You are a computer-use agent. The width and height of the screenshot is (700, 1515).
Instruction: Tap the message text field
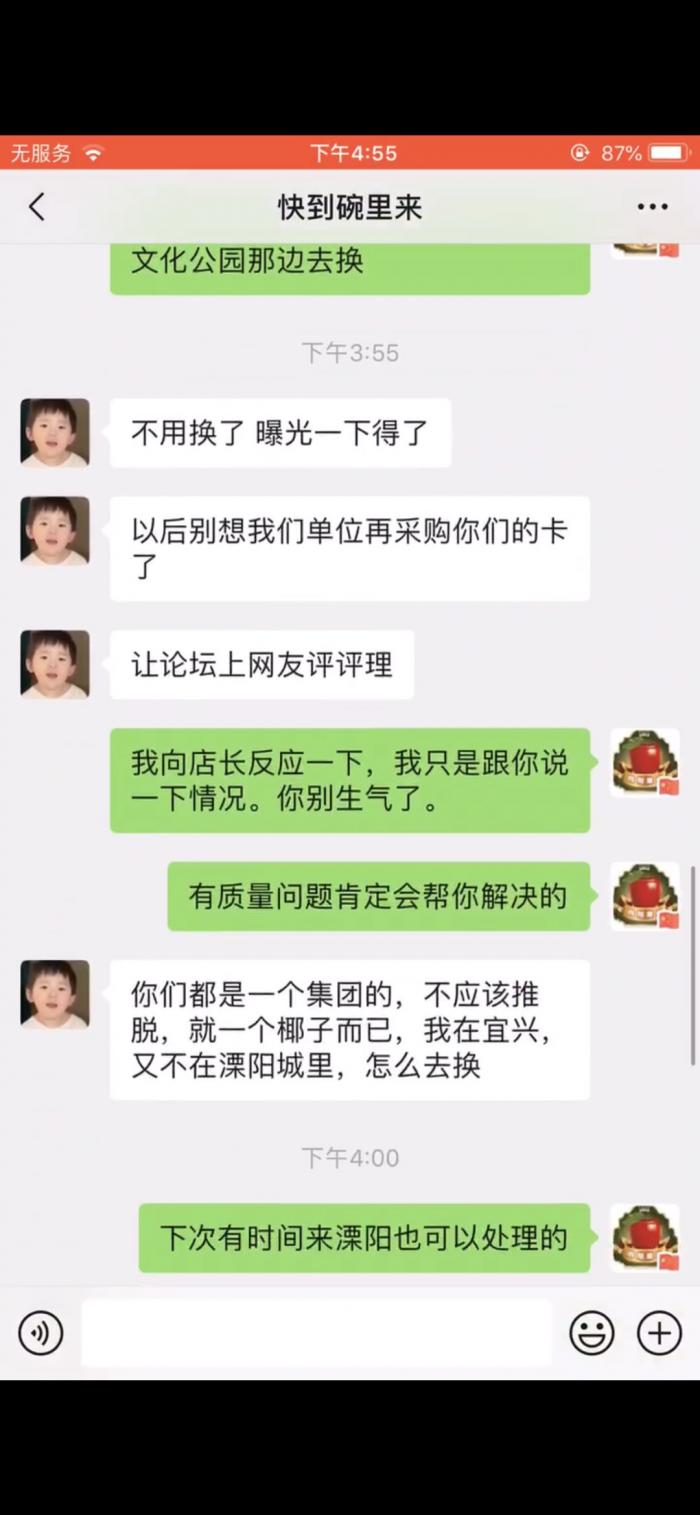316,1333
